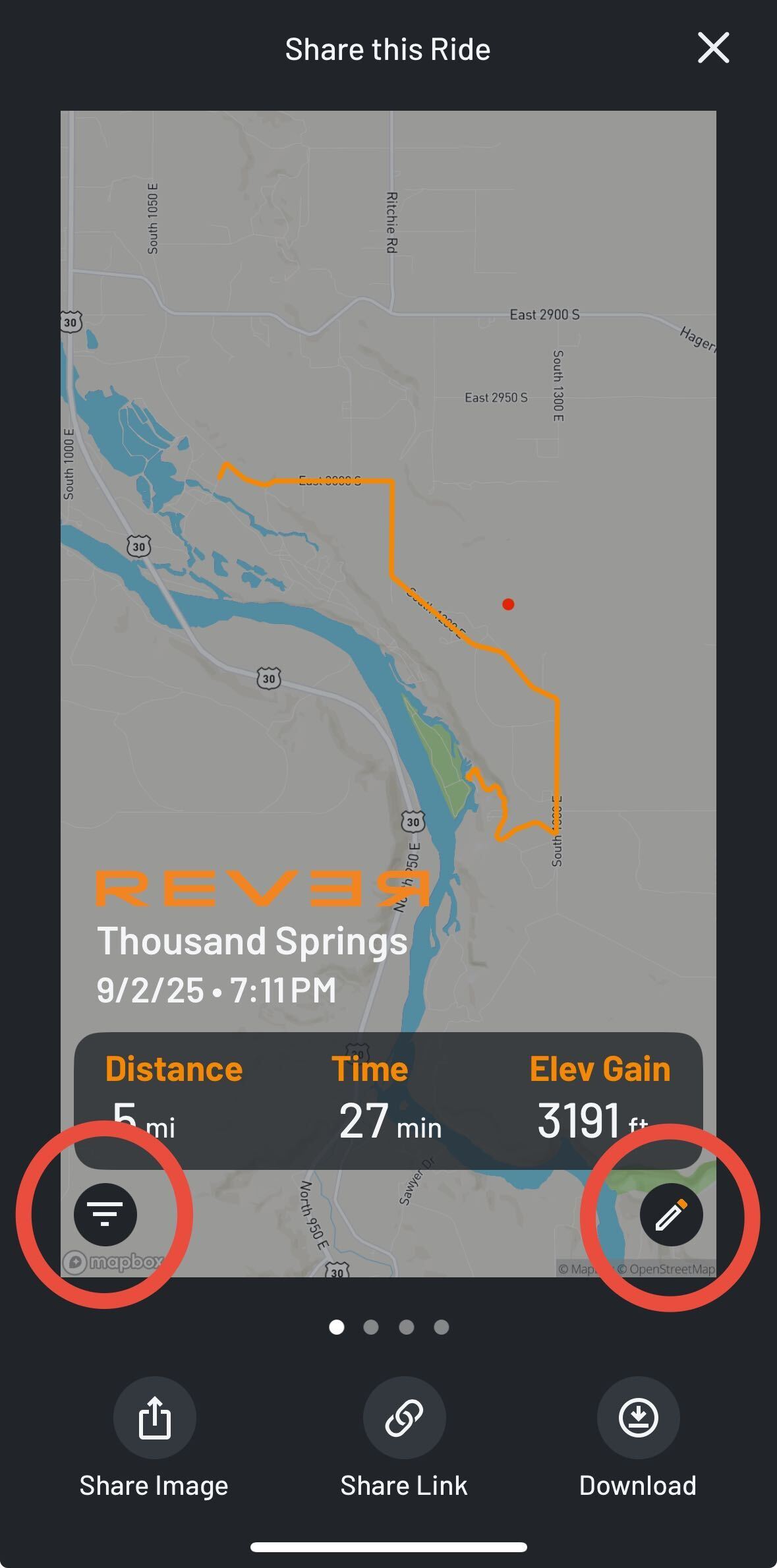Image resolution: width=777 pixels, height=1568 pixels.
Task: Open the filter options on the ride image
Action: click(x=105, y=1214)
